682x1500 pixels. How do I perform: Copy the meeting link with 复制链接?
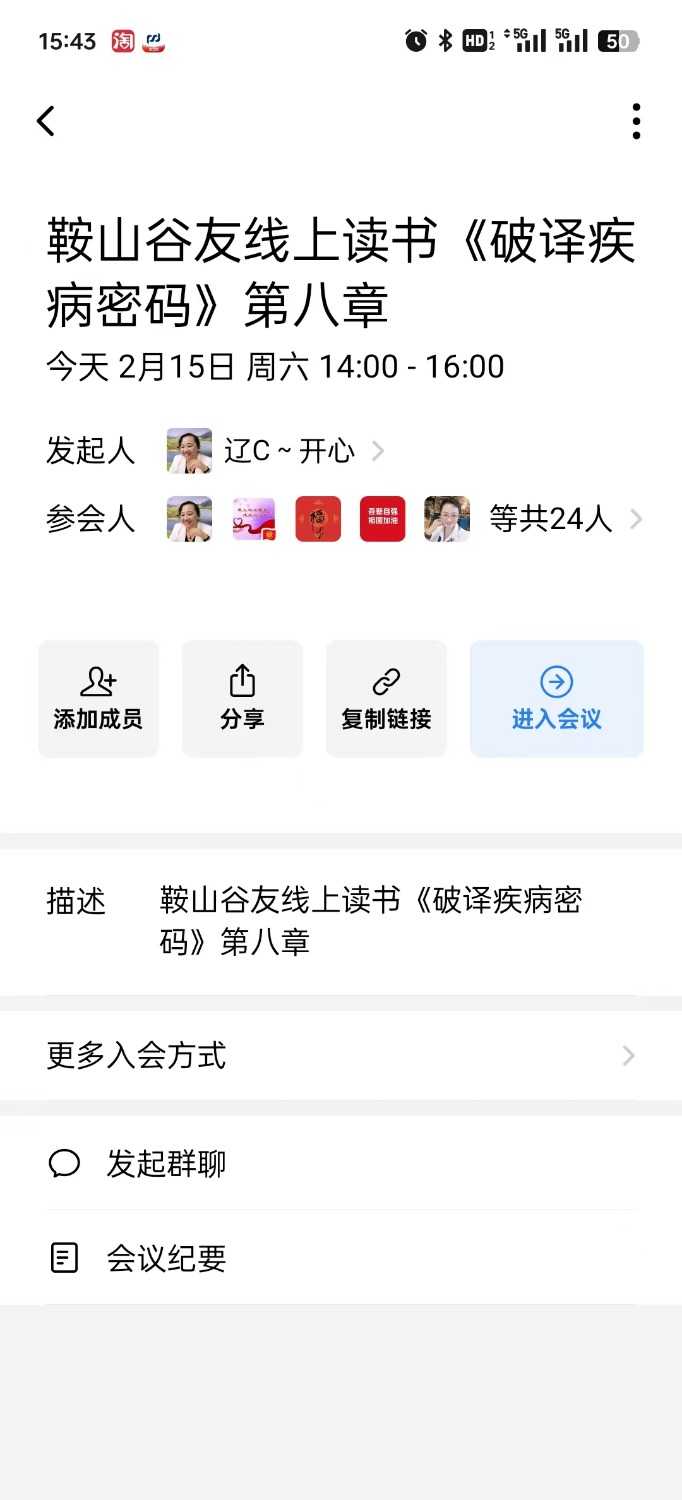[386, 699]
